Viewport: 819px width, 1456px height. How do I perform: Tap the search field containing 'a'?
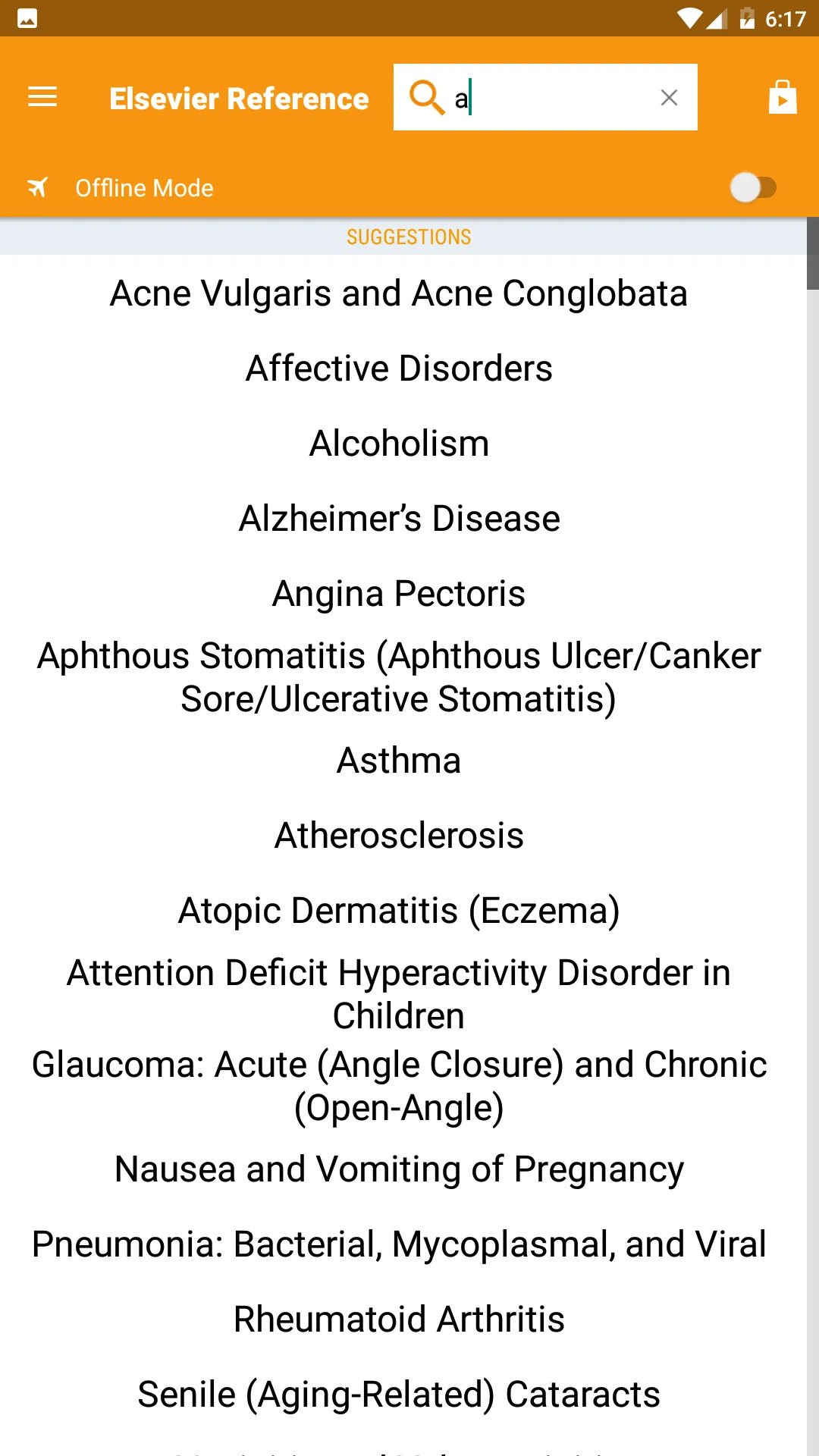(545, 97)
